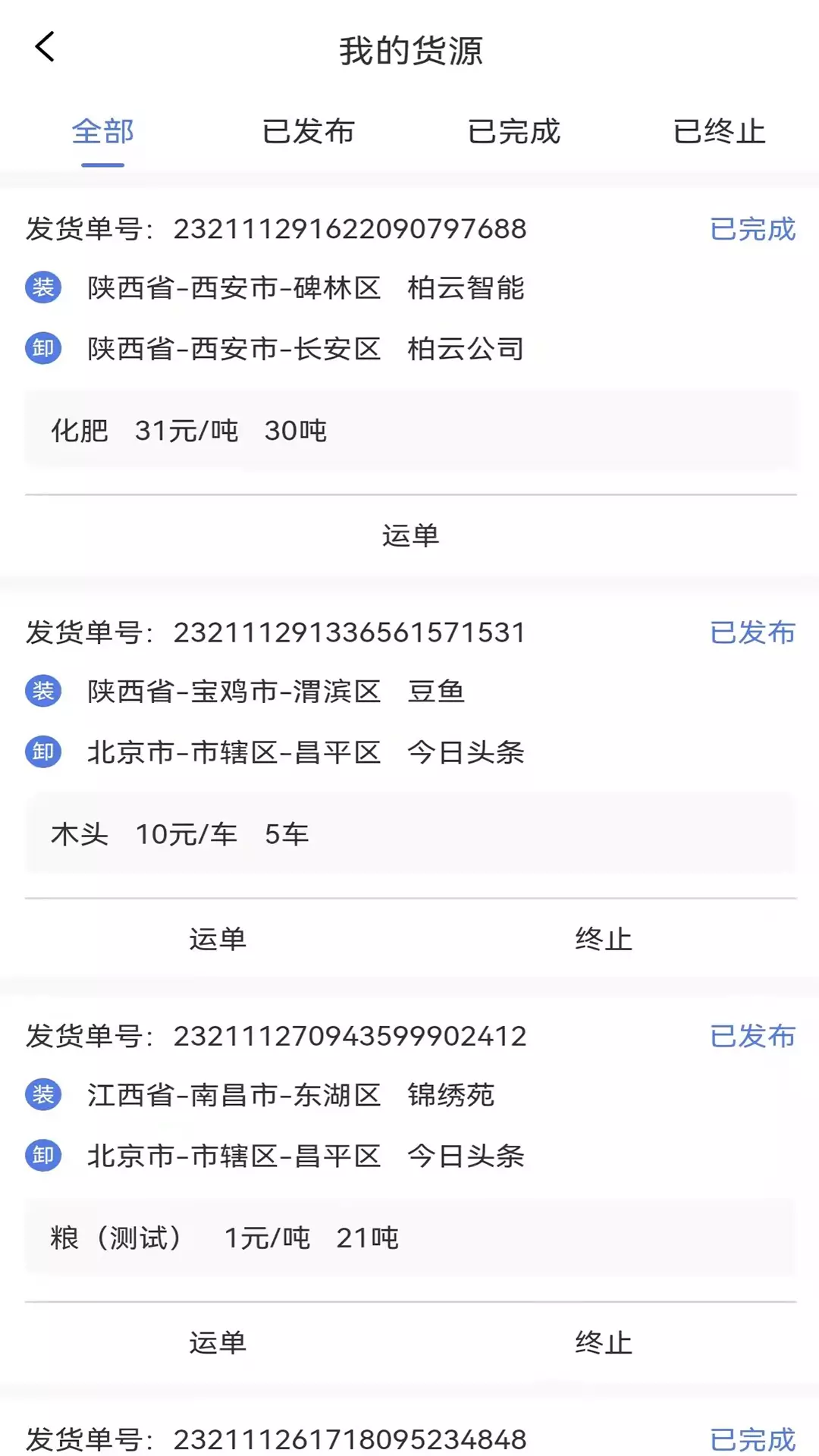Go back using the top-left arrow

45,47
